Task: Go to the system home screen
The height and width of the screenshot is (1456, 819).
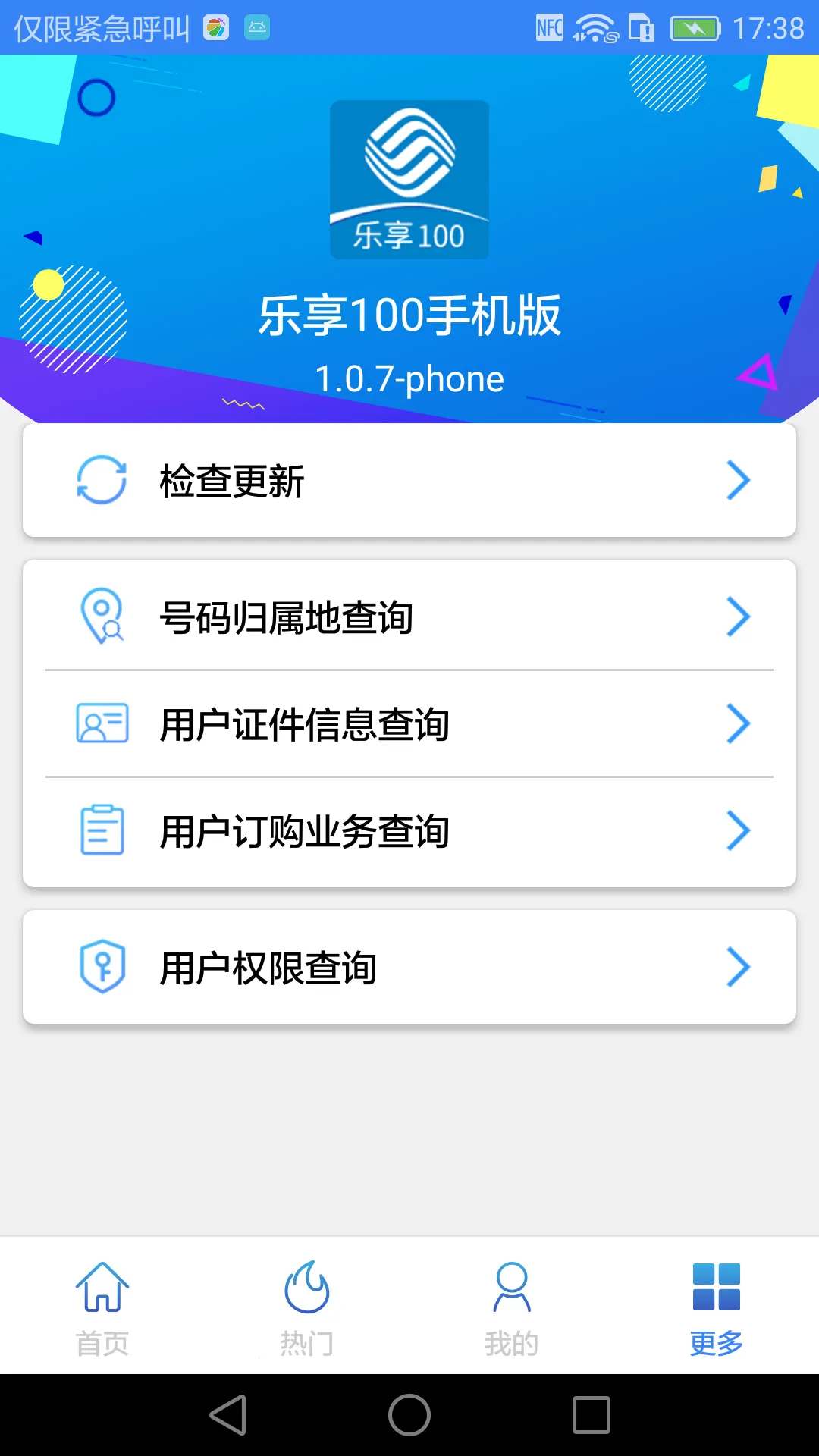Action: coord(409,1415)
